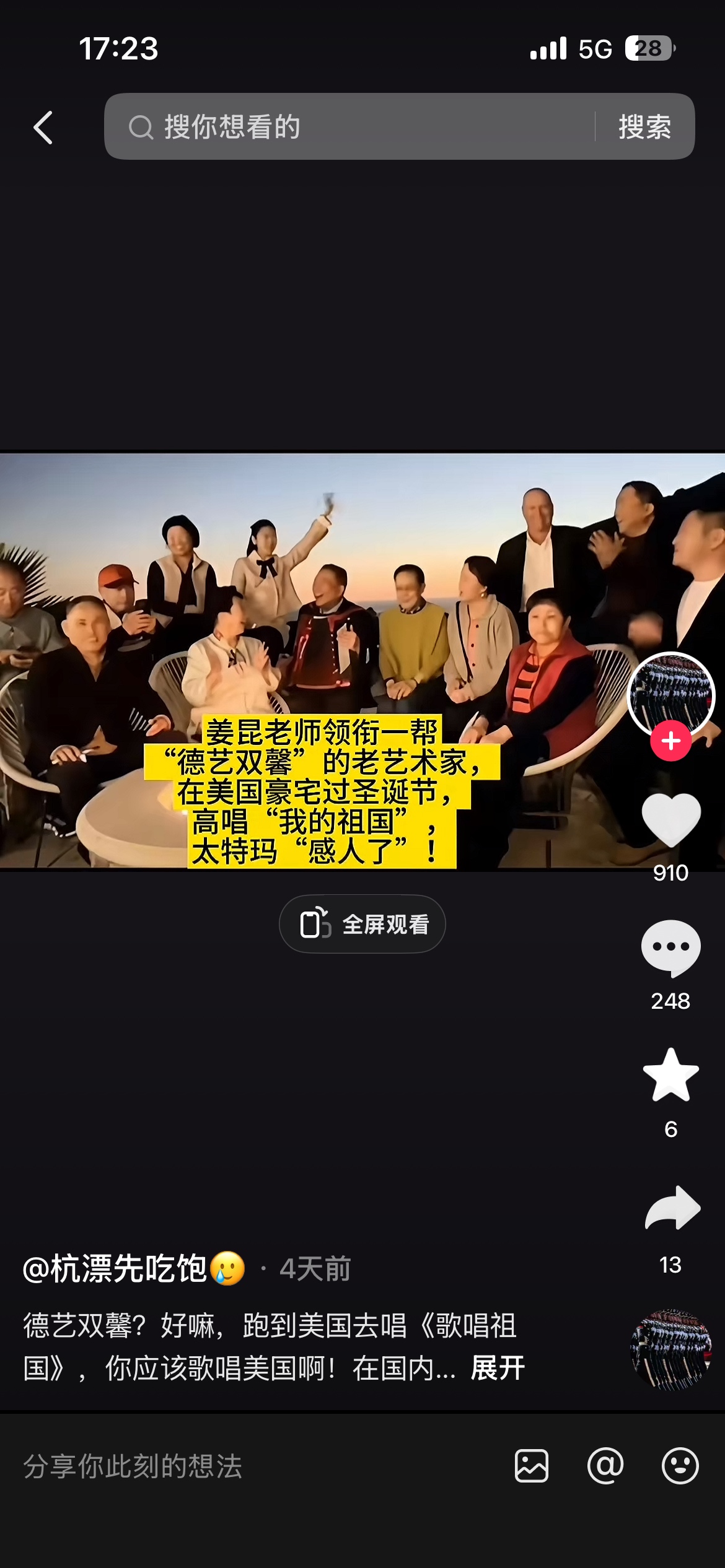
Task: Mention someone with the @ icon
Action: (x=605, y=1466)
